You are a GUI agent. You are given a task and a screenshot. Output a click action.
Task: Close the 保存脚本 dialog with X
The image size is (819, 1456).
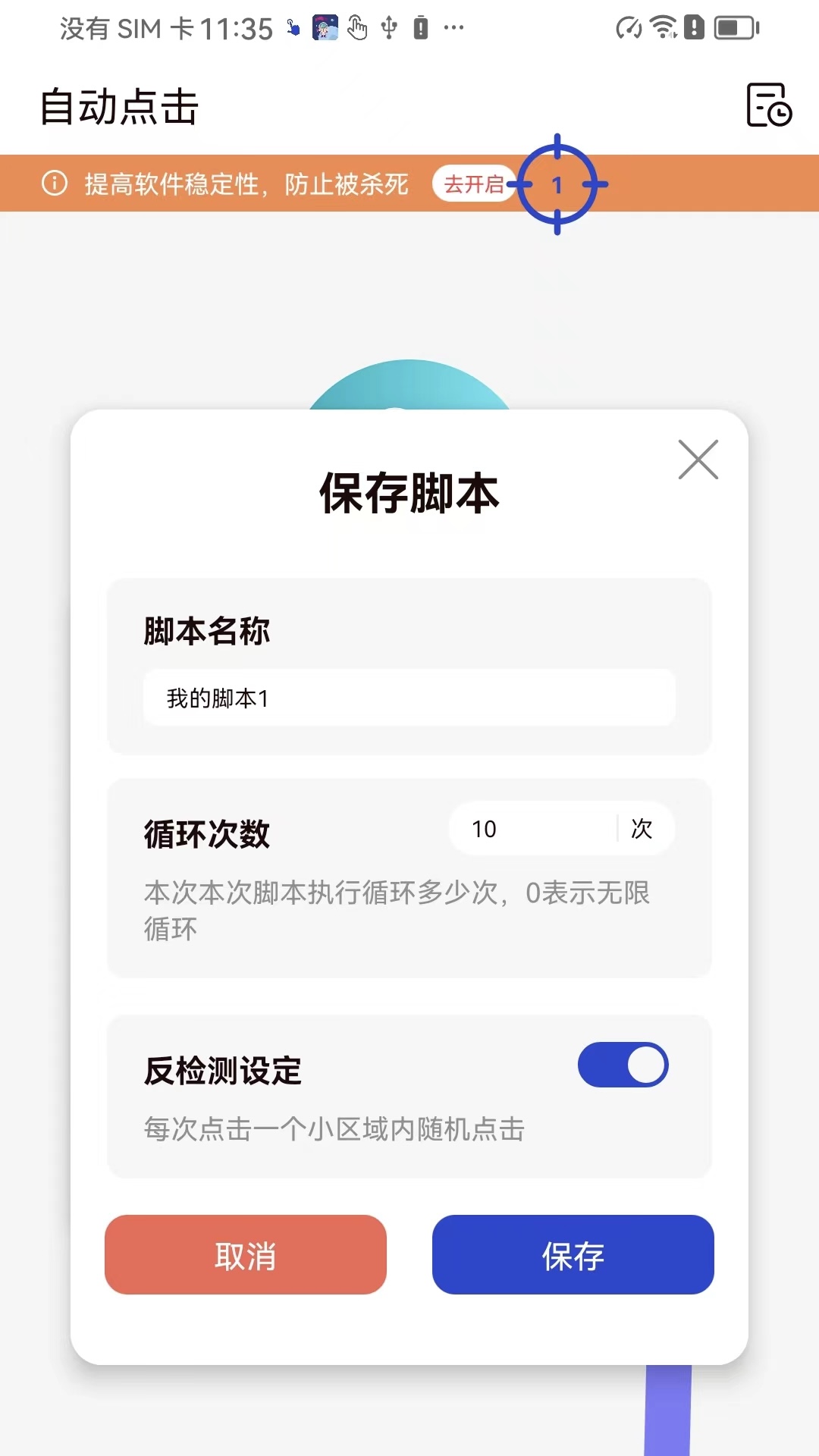698,460
